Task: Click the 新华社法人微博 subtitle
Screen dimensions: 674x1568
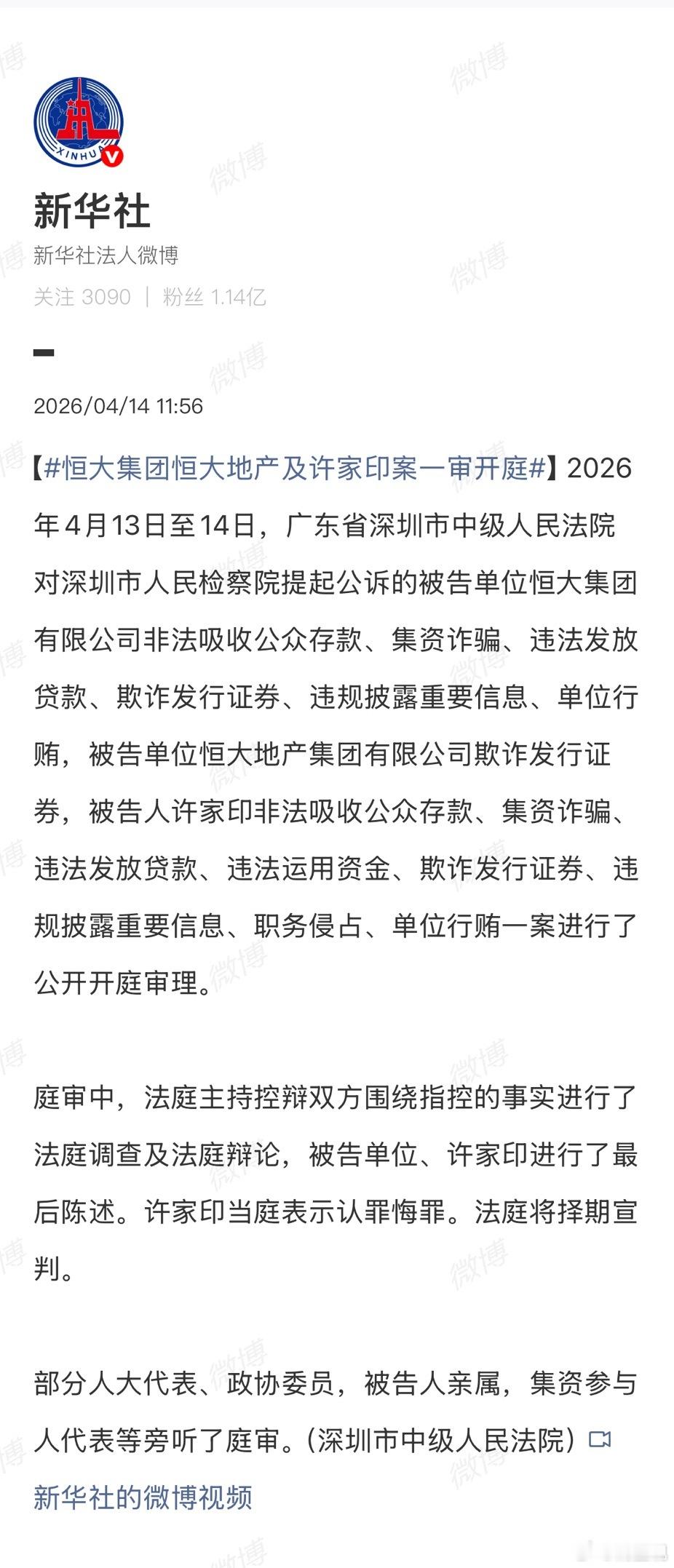Action: [109, 256]
